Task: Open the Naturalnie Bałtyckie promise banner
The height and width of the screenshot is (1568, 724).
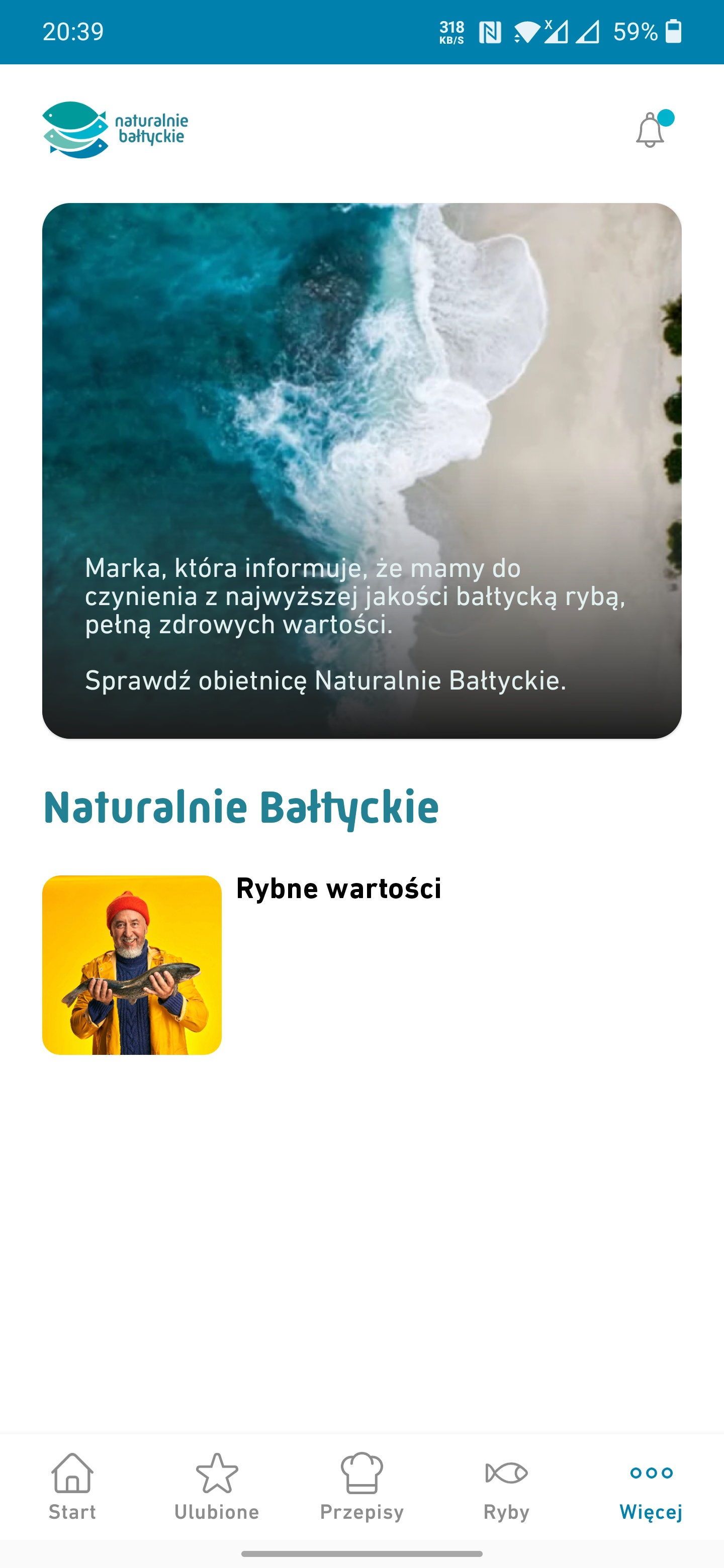Action: pos(361,470)
